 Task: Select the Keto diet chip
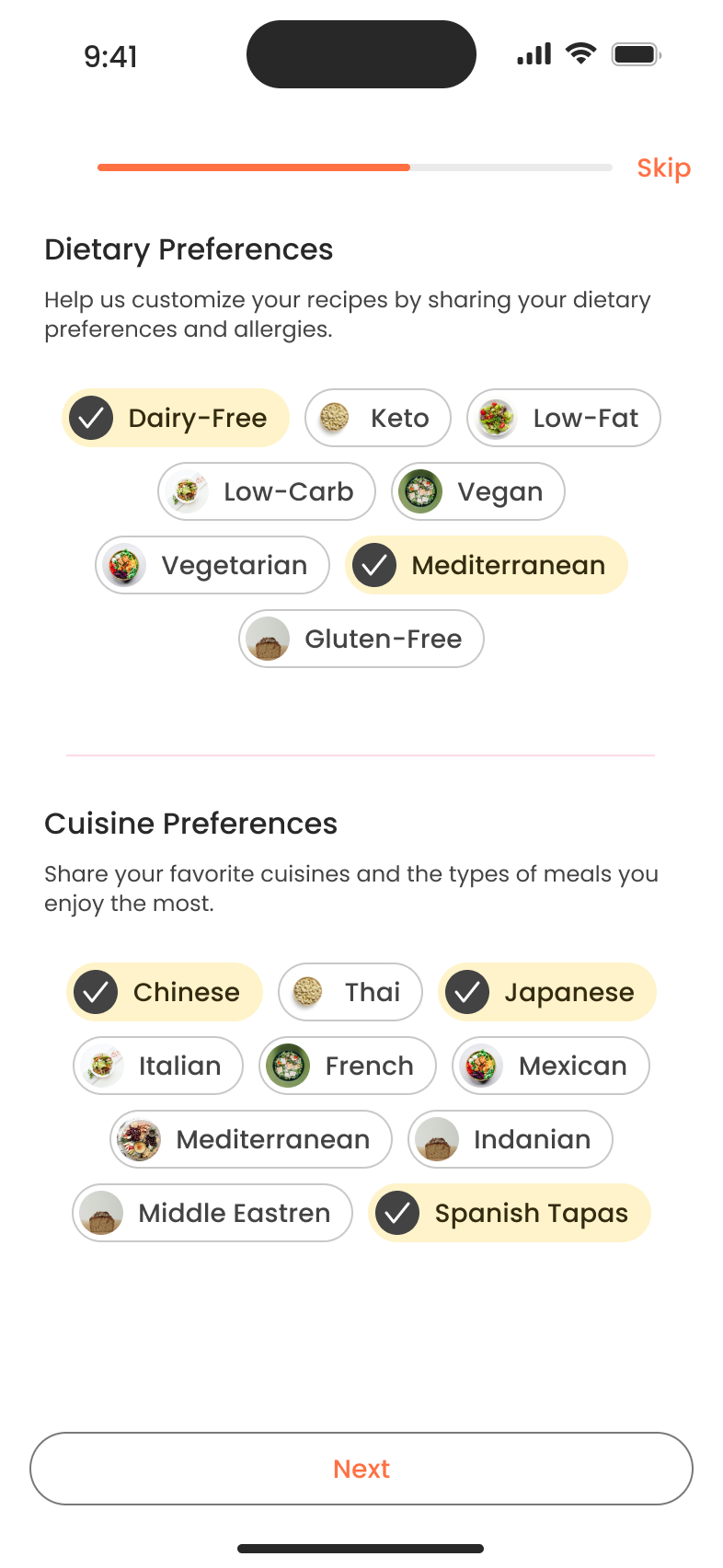point(378,418)
